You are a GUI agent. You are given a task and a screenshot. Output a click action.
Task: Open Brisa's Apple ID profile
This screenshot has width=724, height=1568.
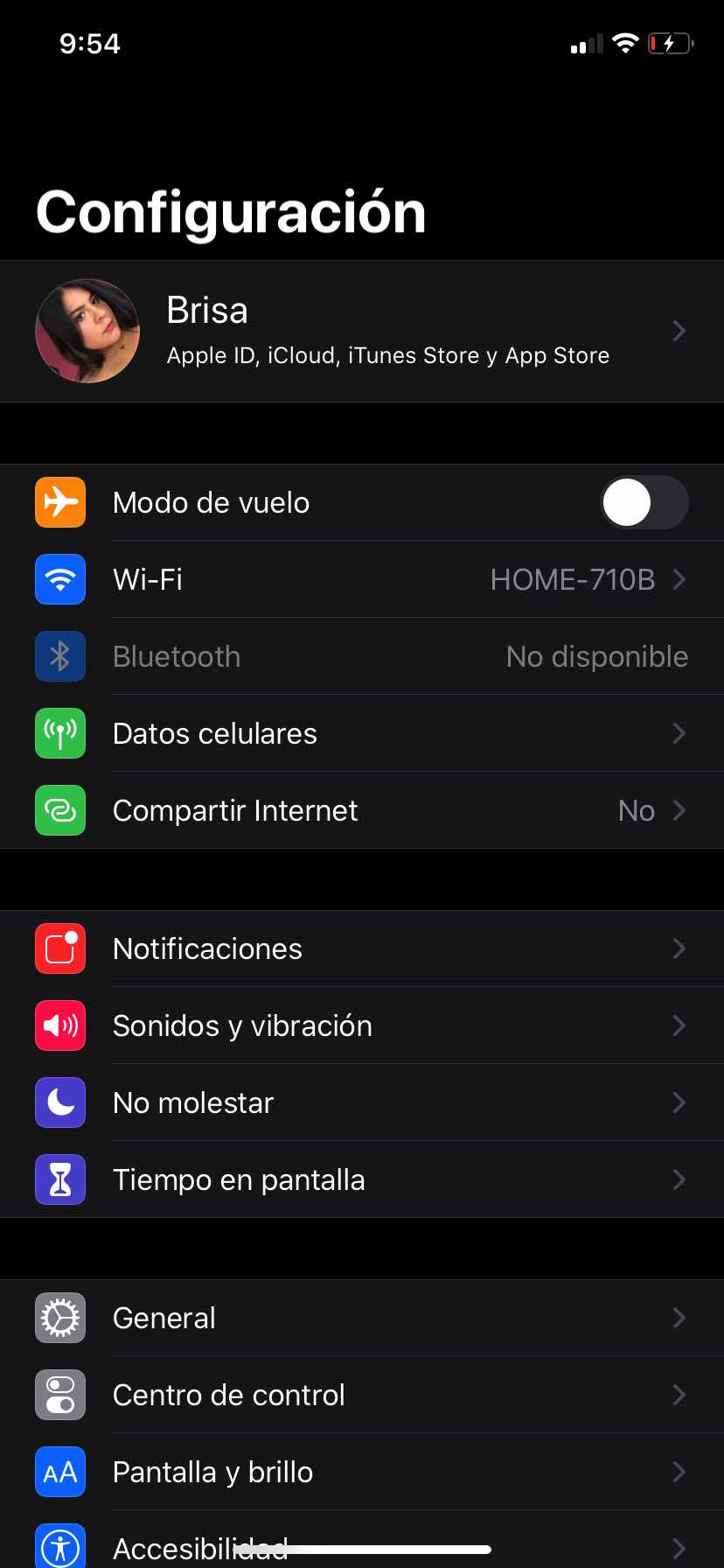[x=362, y=332]
